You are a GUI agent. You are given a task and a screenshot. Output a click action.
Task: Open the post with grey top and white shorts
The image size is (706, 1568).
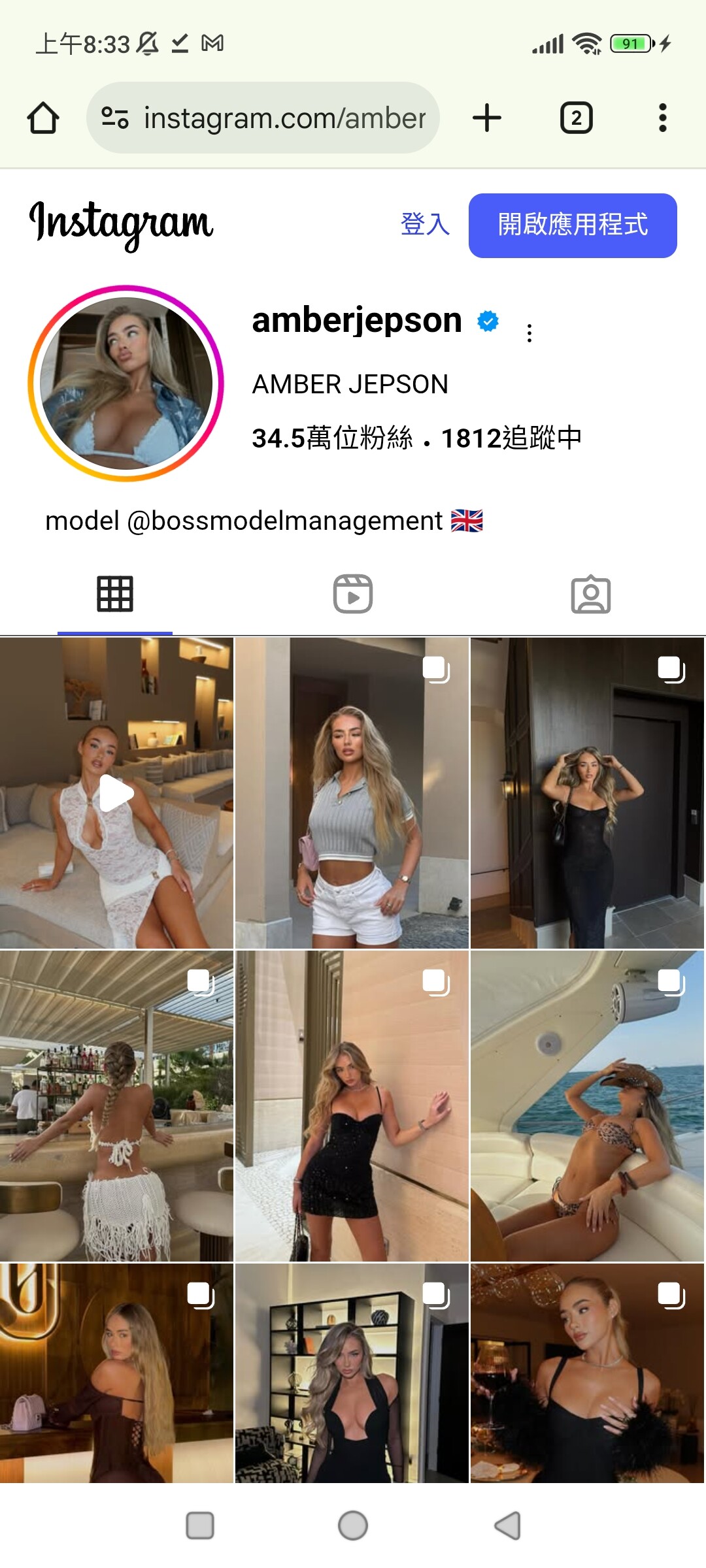pyautogui.click(x=352, y=793)
